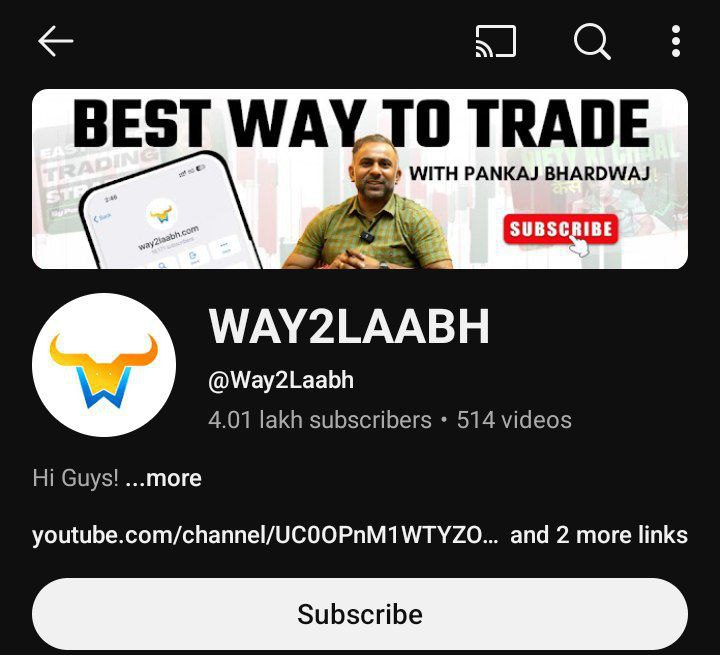Open the cast to device icon
720x655 pixels.
(x=495, y=41)
